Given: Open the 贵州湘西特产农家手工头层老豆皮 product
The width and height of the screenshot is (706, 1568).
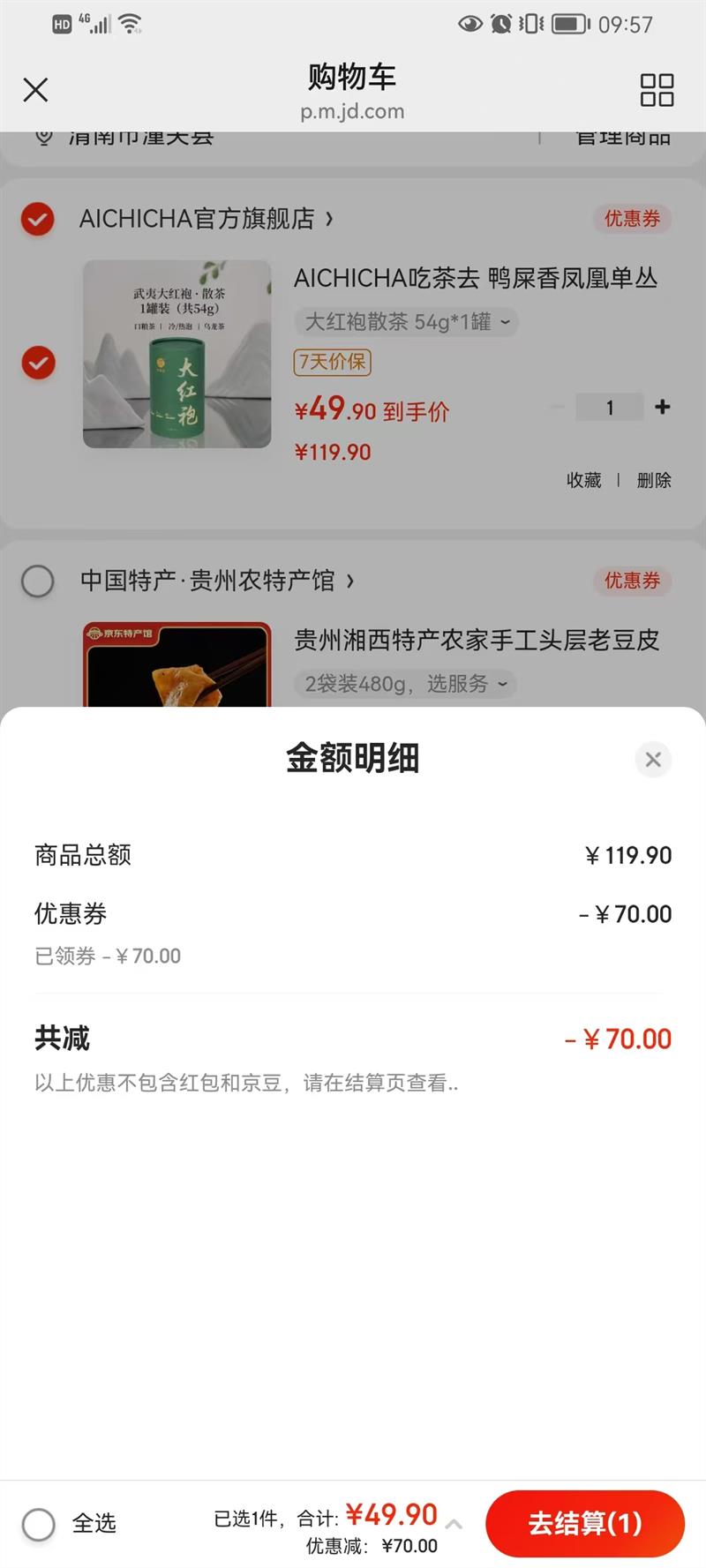Looking at the screenshot, I should pos(477,641).
